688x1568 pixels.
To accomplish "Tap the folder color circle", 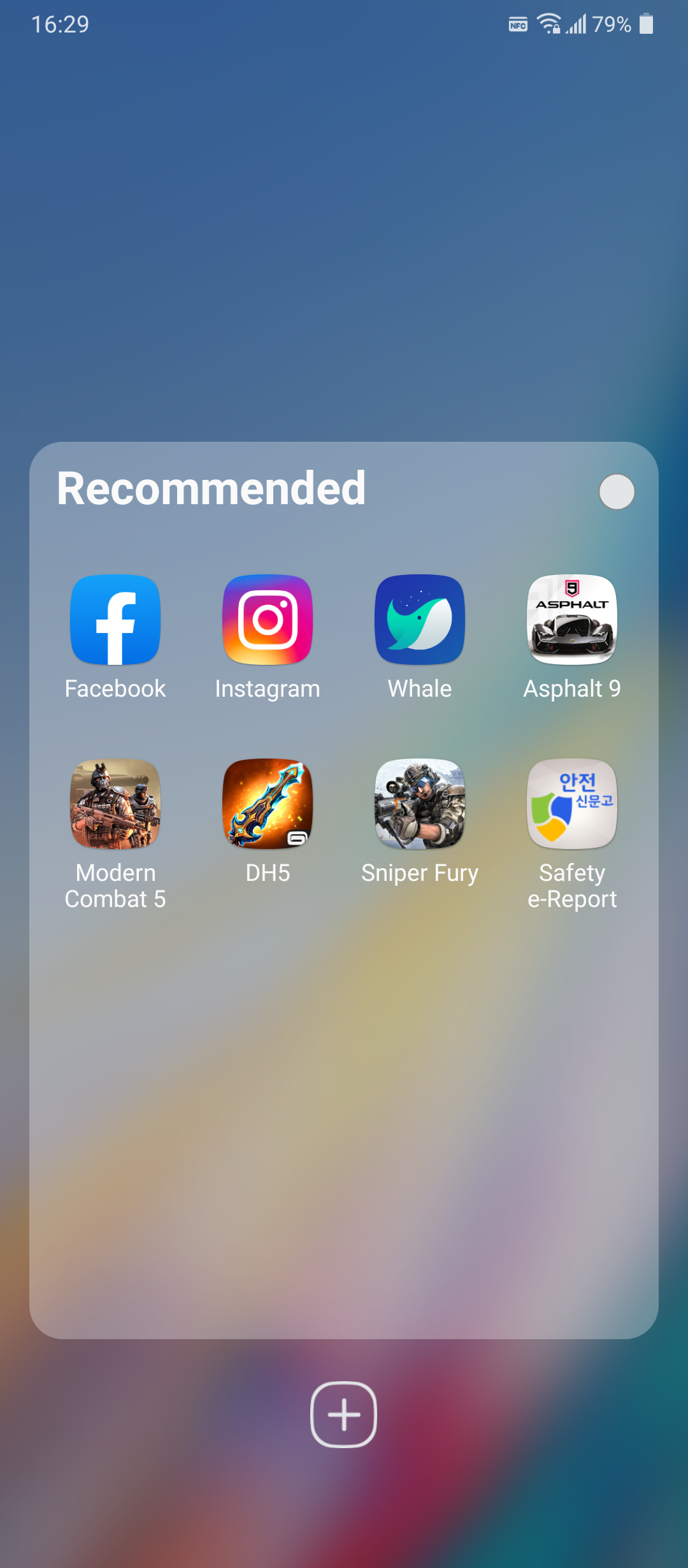I will [617, 491].
